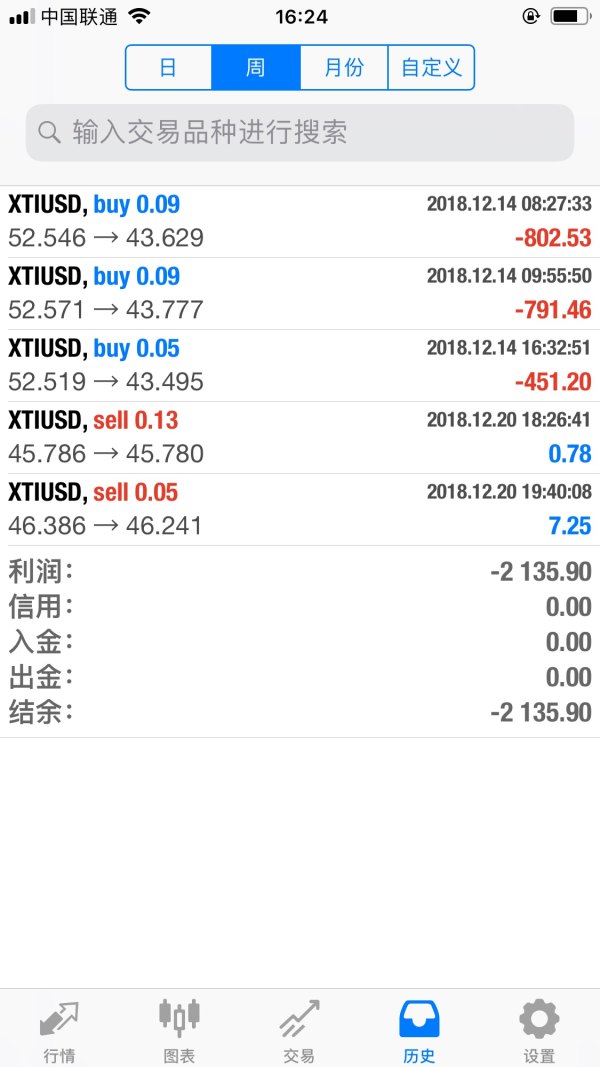Image resolution: width=600 pixels, height=1067 pixels.
Task: Switch to the 日 (day) period tab
Action: (x=168, y=68)
